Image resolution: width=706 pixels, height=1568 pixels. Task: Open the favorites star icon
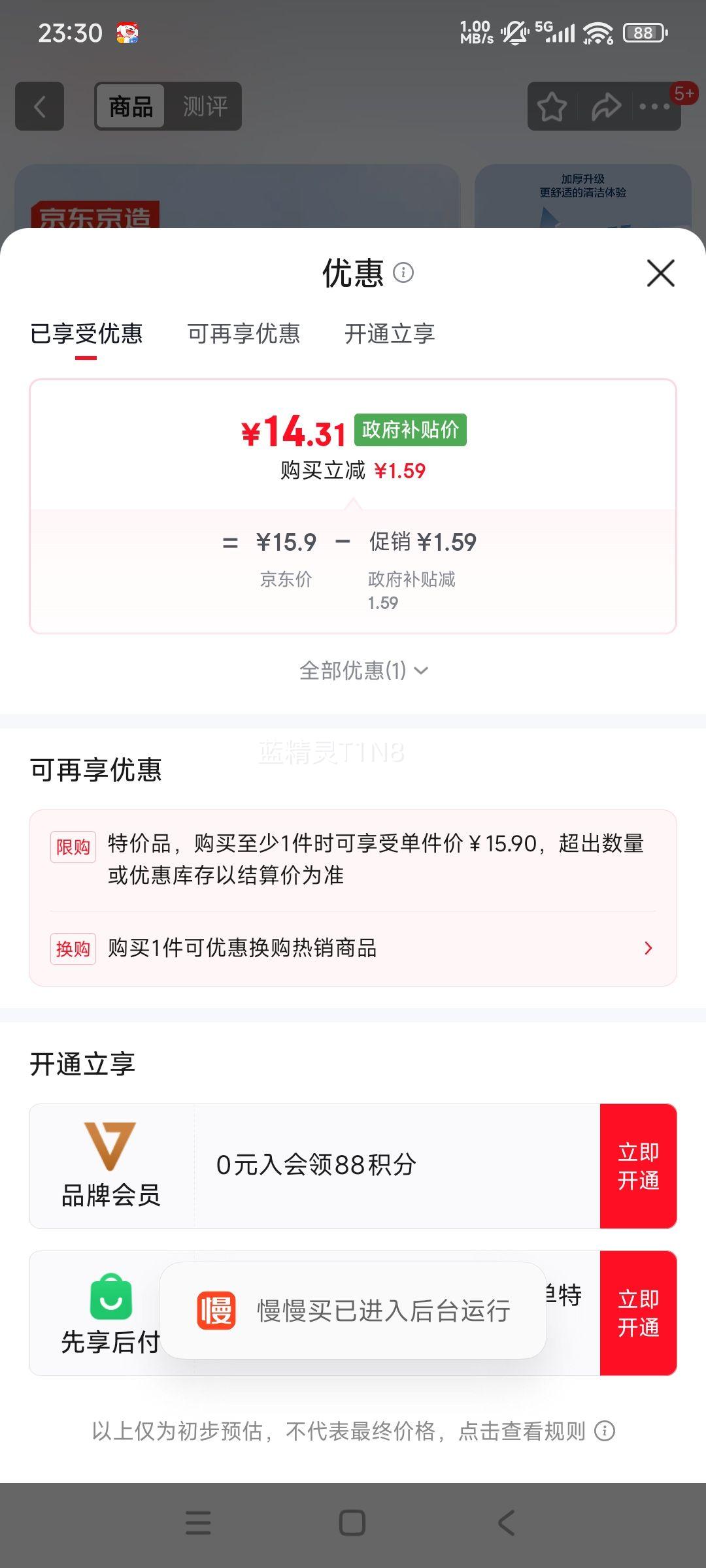551,106
